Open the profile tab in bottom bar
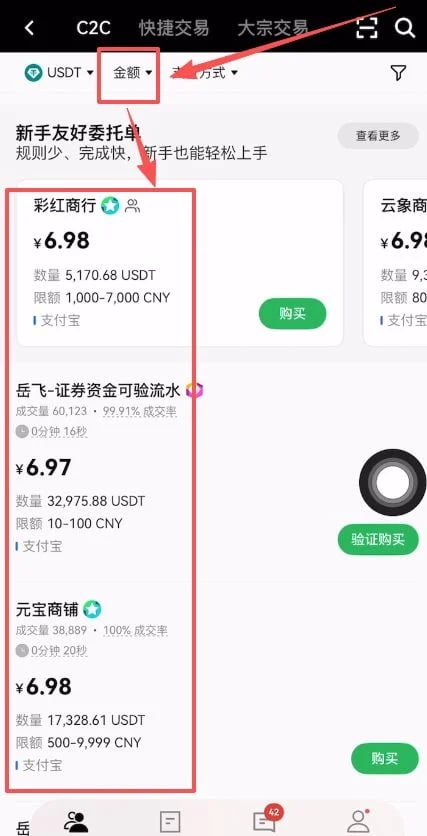 point(359,821)
